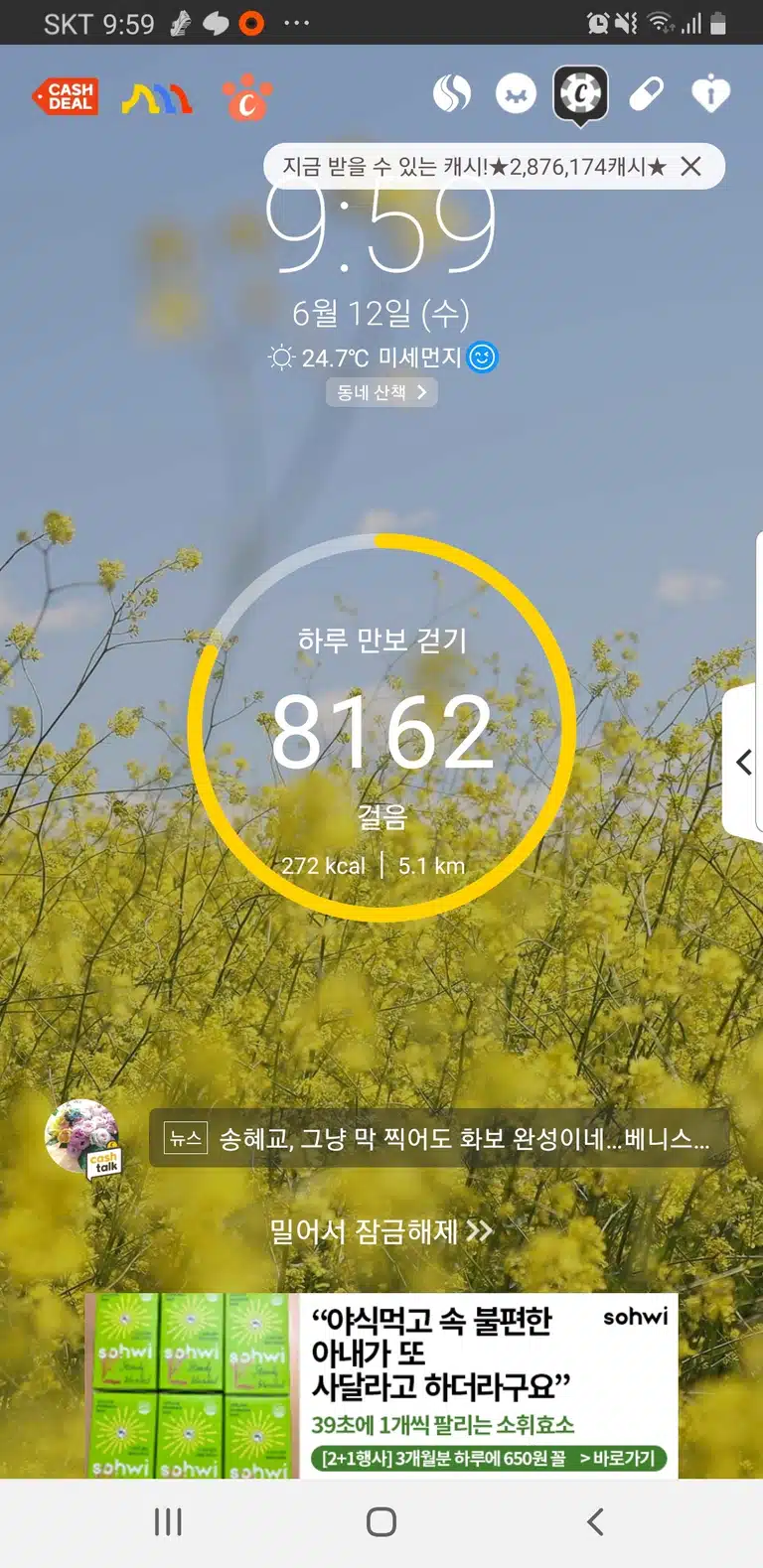
Task: Tap the orange paw C icon
Action: tap(246, 97)
